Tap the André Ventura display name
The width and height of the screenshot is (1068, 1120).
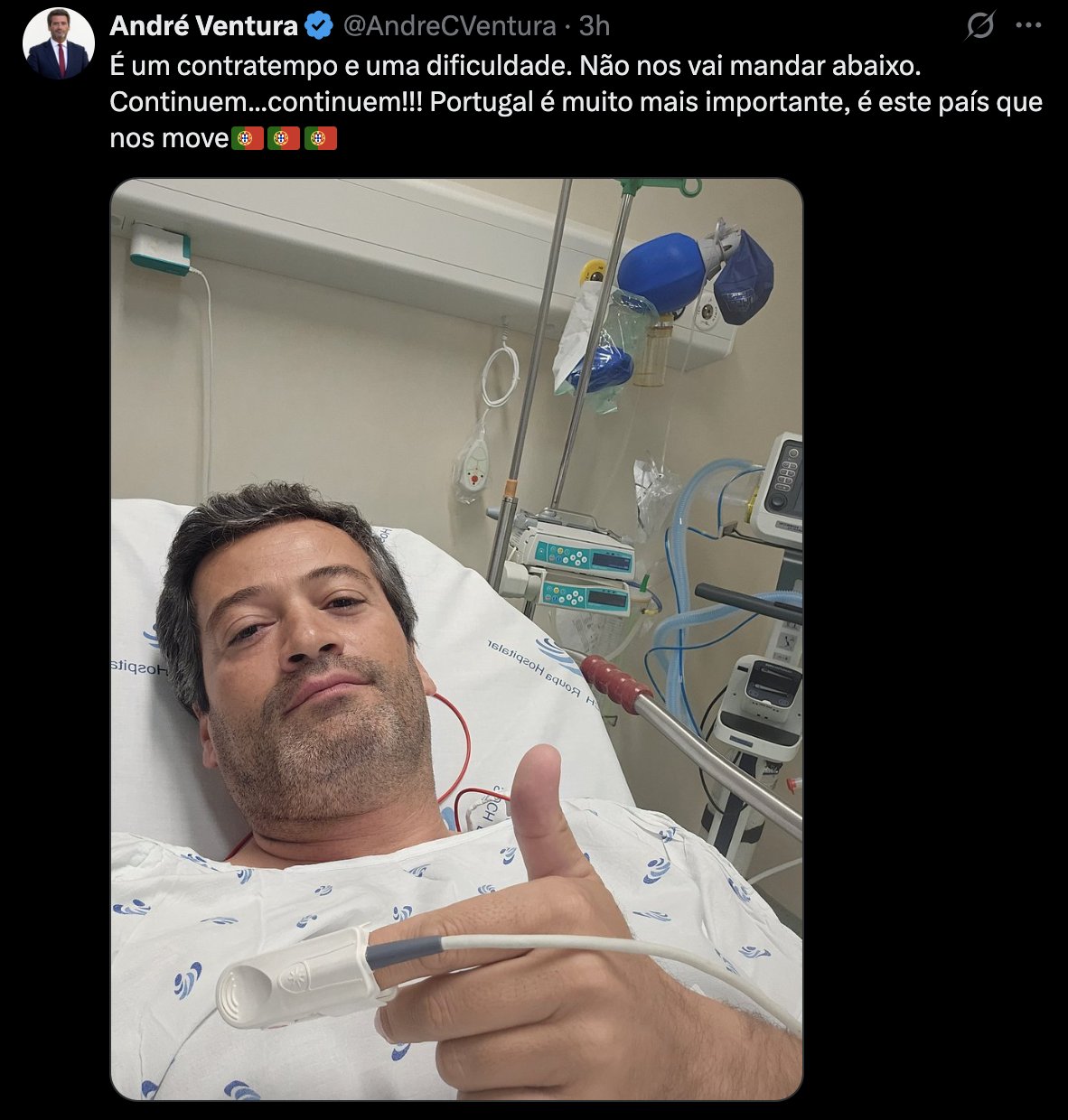(203, 26)
